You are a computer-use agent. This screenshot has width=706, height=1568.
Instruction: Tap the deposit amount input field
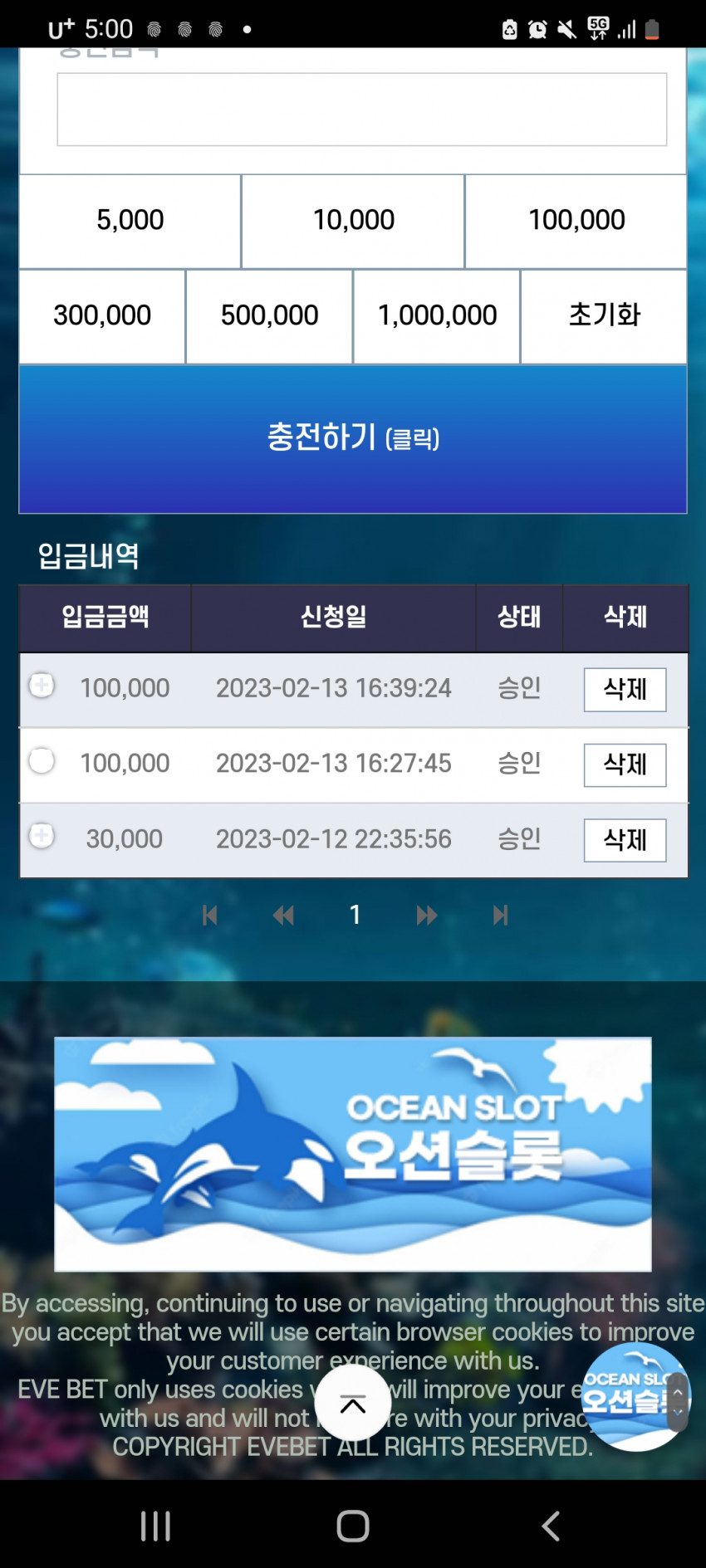pos(361,110)
